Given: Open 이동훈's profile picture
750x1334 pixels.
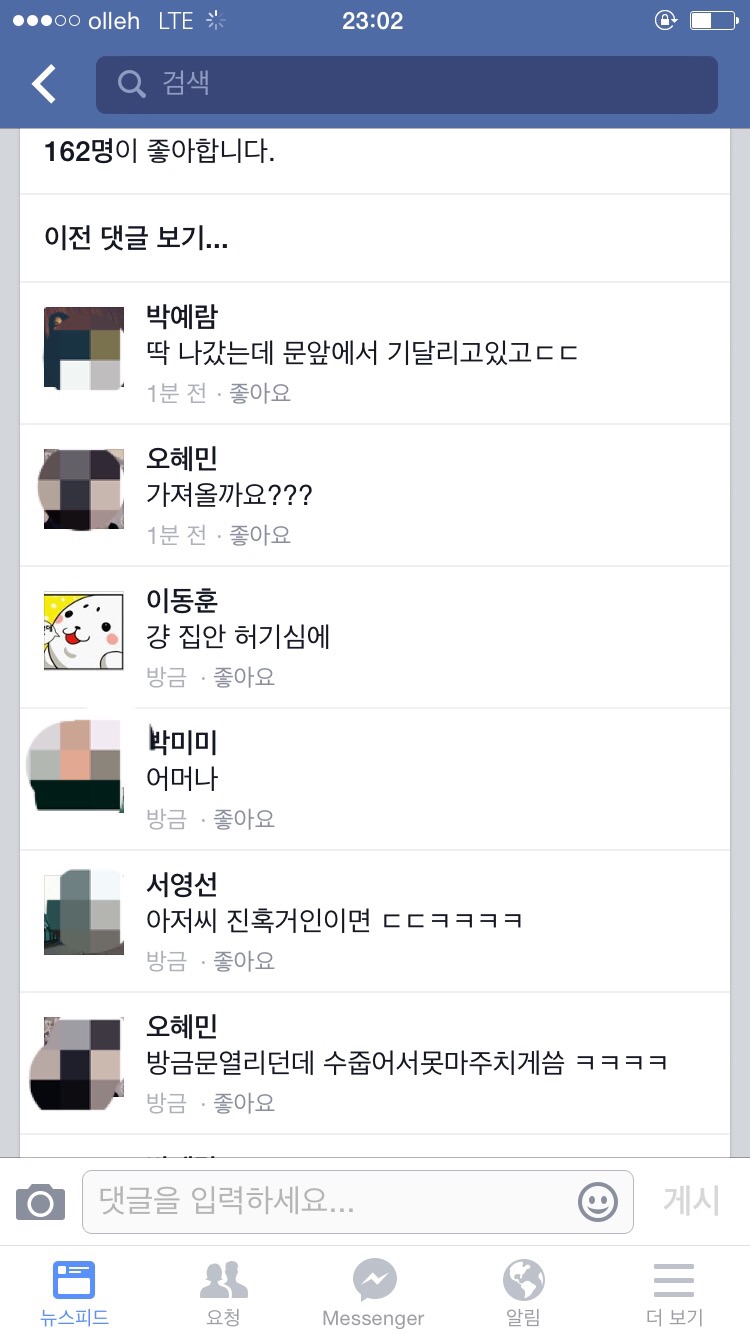Looking at the screenshot, I should (84, 631).
